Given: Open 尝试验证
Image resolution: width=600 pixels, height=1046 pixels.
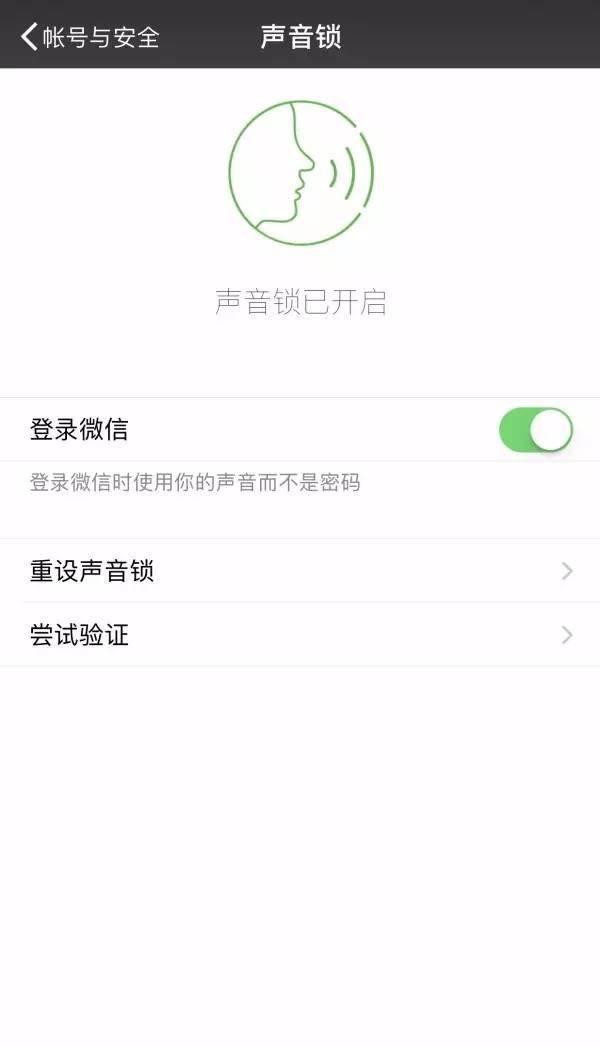Looking at the screenshot, I should point(300,634).
